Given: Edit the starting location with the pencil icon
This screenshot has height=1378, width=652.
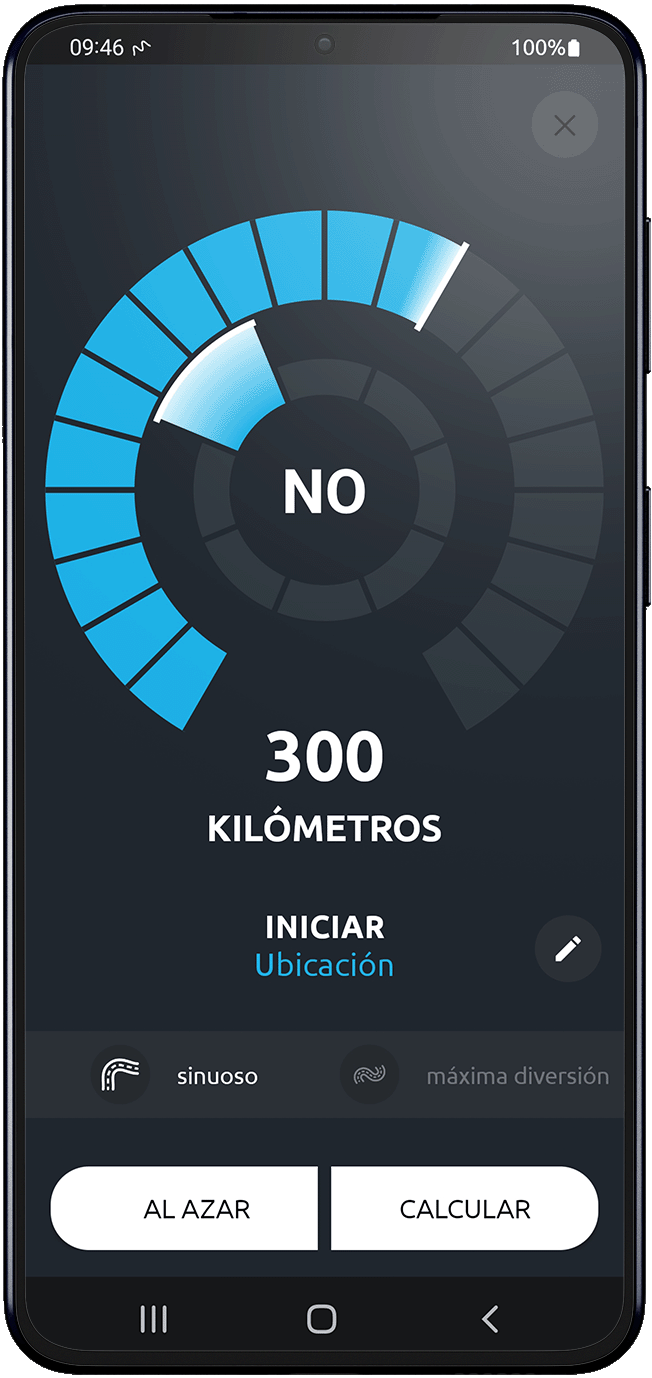Looking at the screenshot, I should click(x=568, y=949).
